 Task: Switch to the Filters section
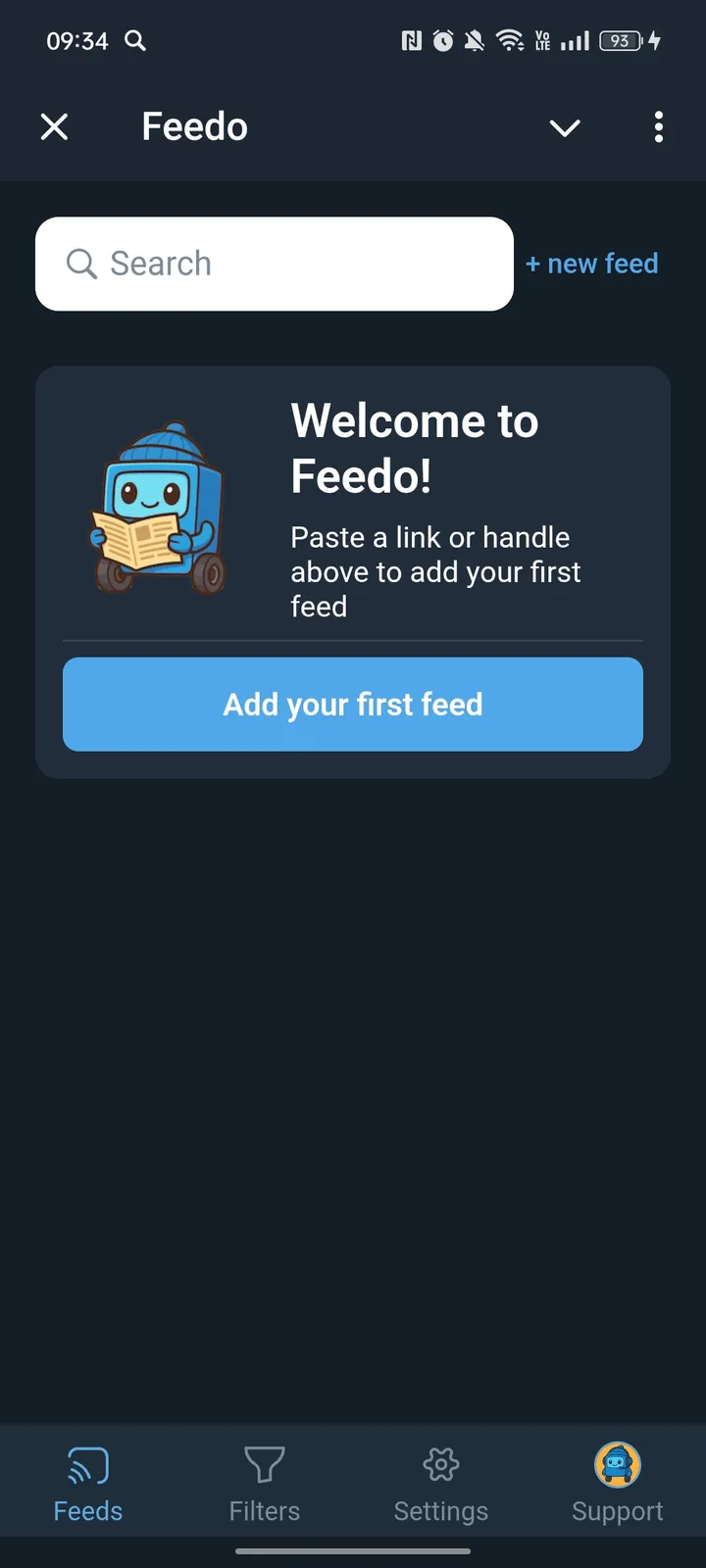(264, 1485)
